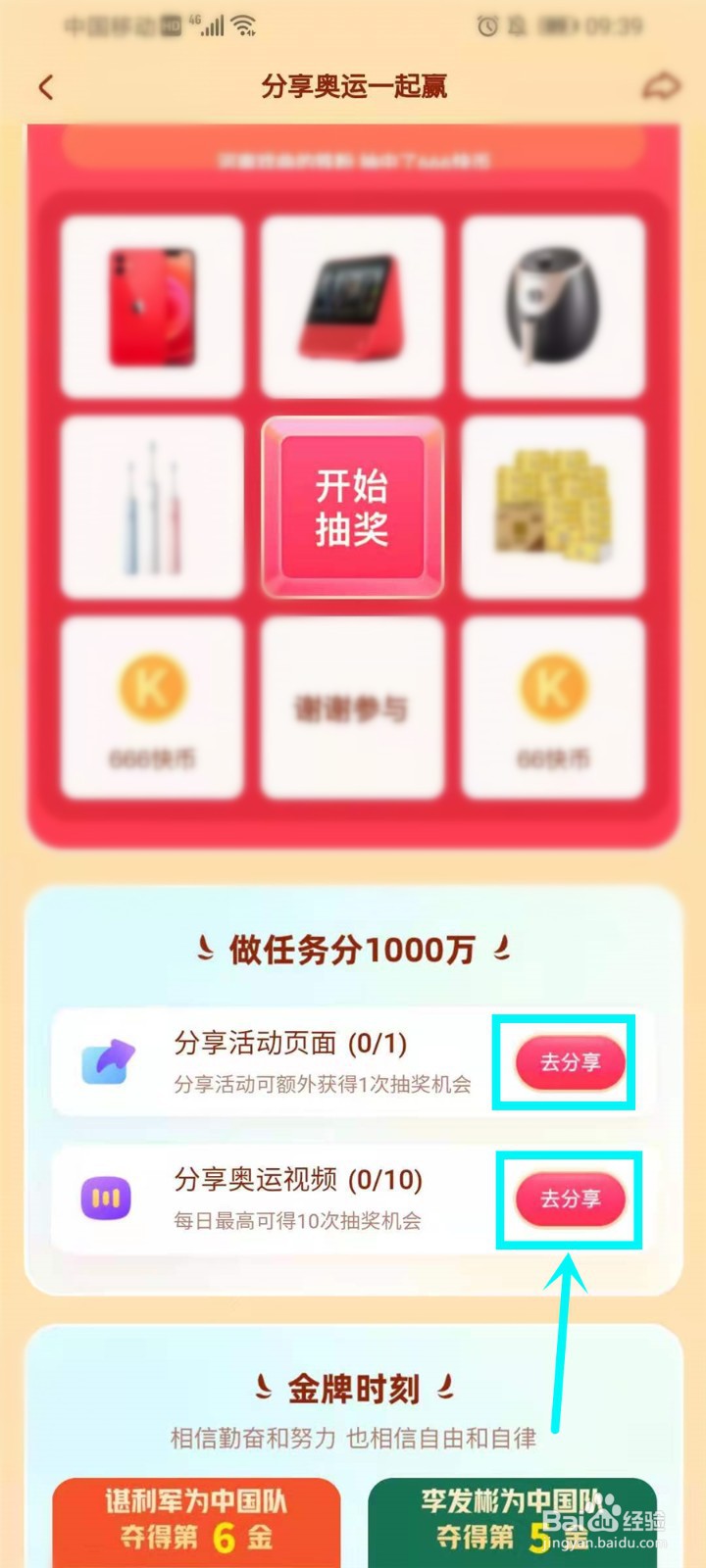This screenshot has height=1568, width=706.
Task: Tap the 做任务分1000万 heading
Action: tap(351, 948)
